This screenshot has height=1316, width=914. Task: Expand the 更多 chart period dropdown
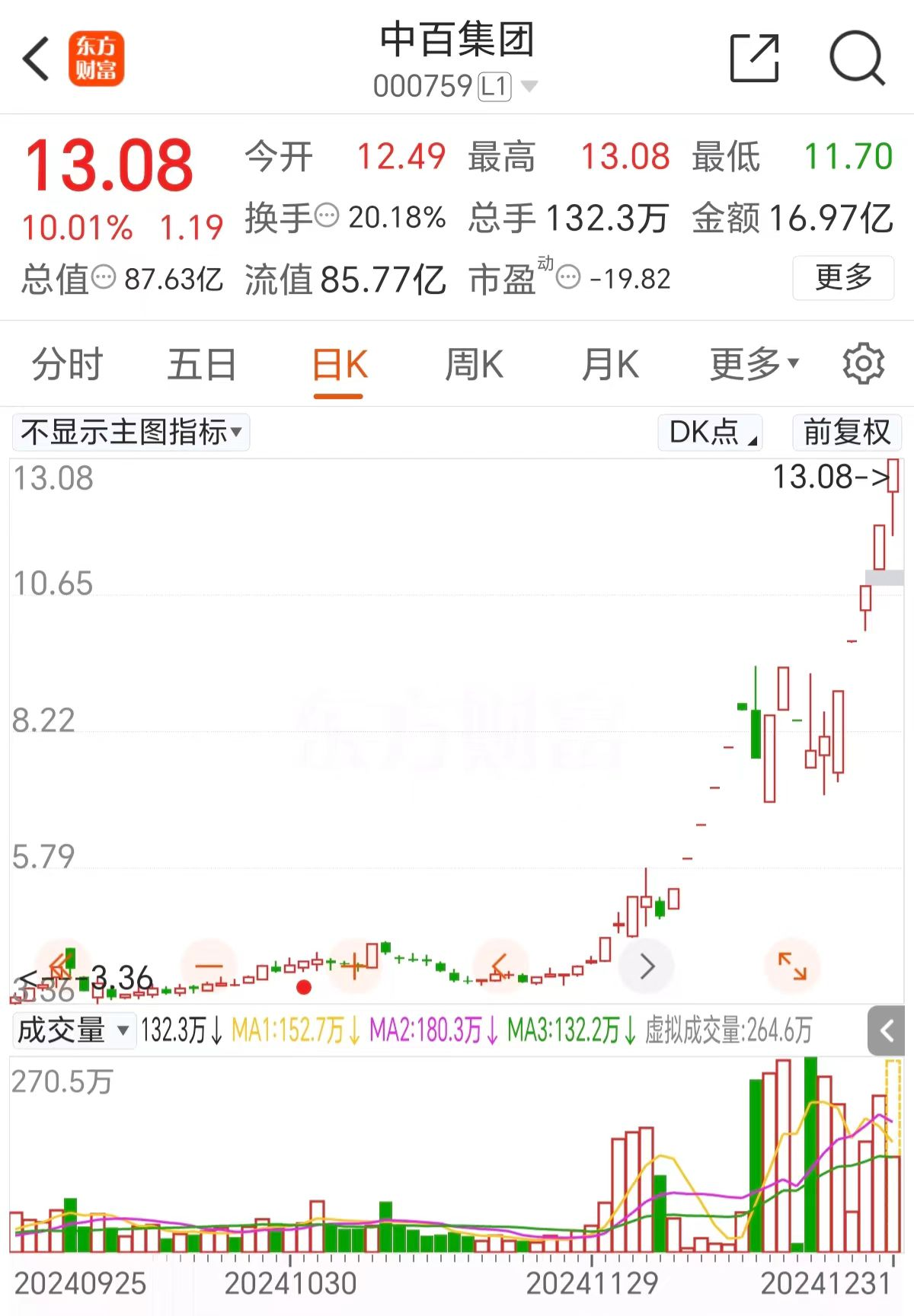(x=754, y=364)
